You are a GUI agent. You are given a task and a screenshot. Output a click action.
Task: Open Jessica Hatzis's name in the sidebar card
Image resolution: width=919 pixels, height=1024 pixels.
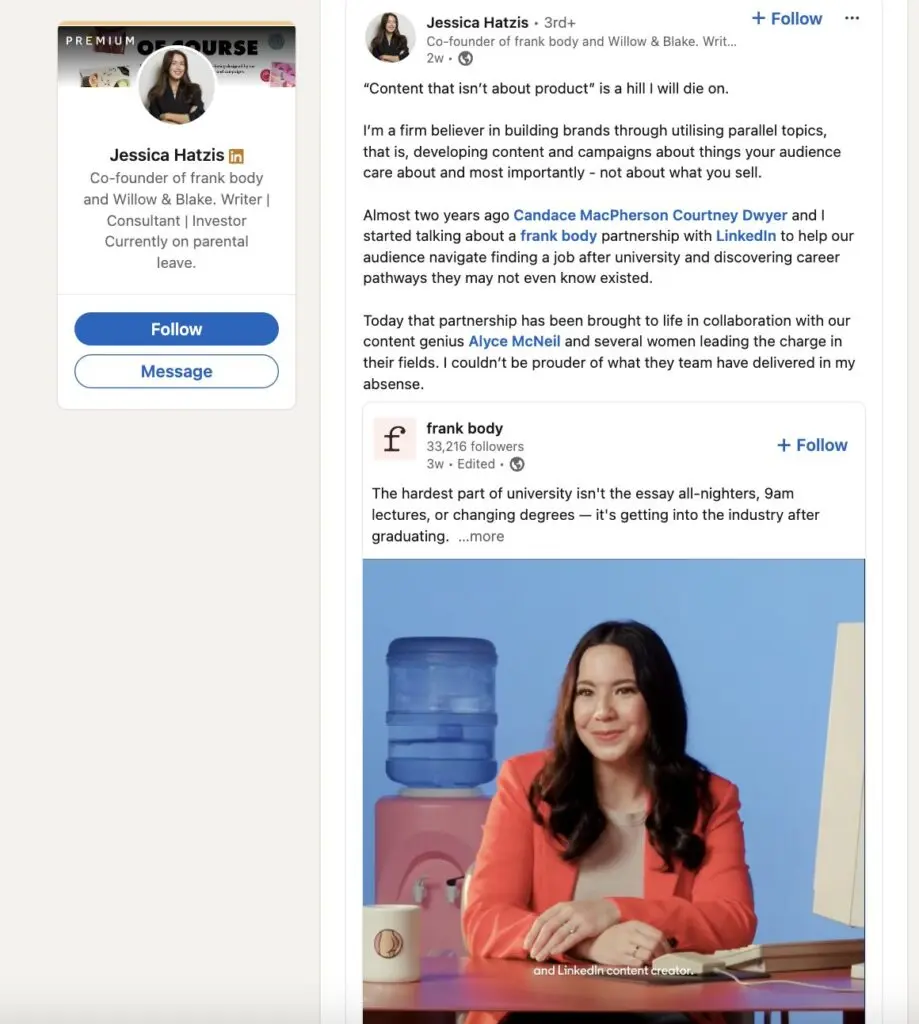pyautogui.click(x=166, y=155)
